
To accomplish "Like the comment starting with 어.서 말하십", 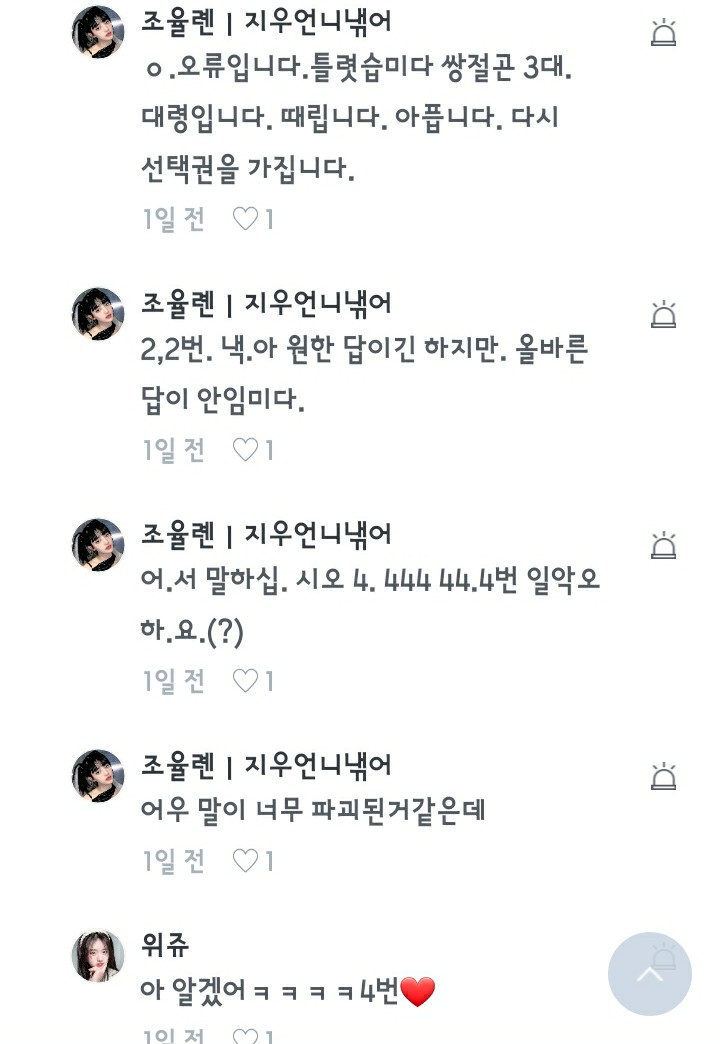I will (246, 681).
